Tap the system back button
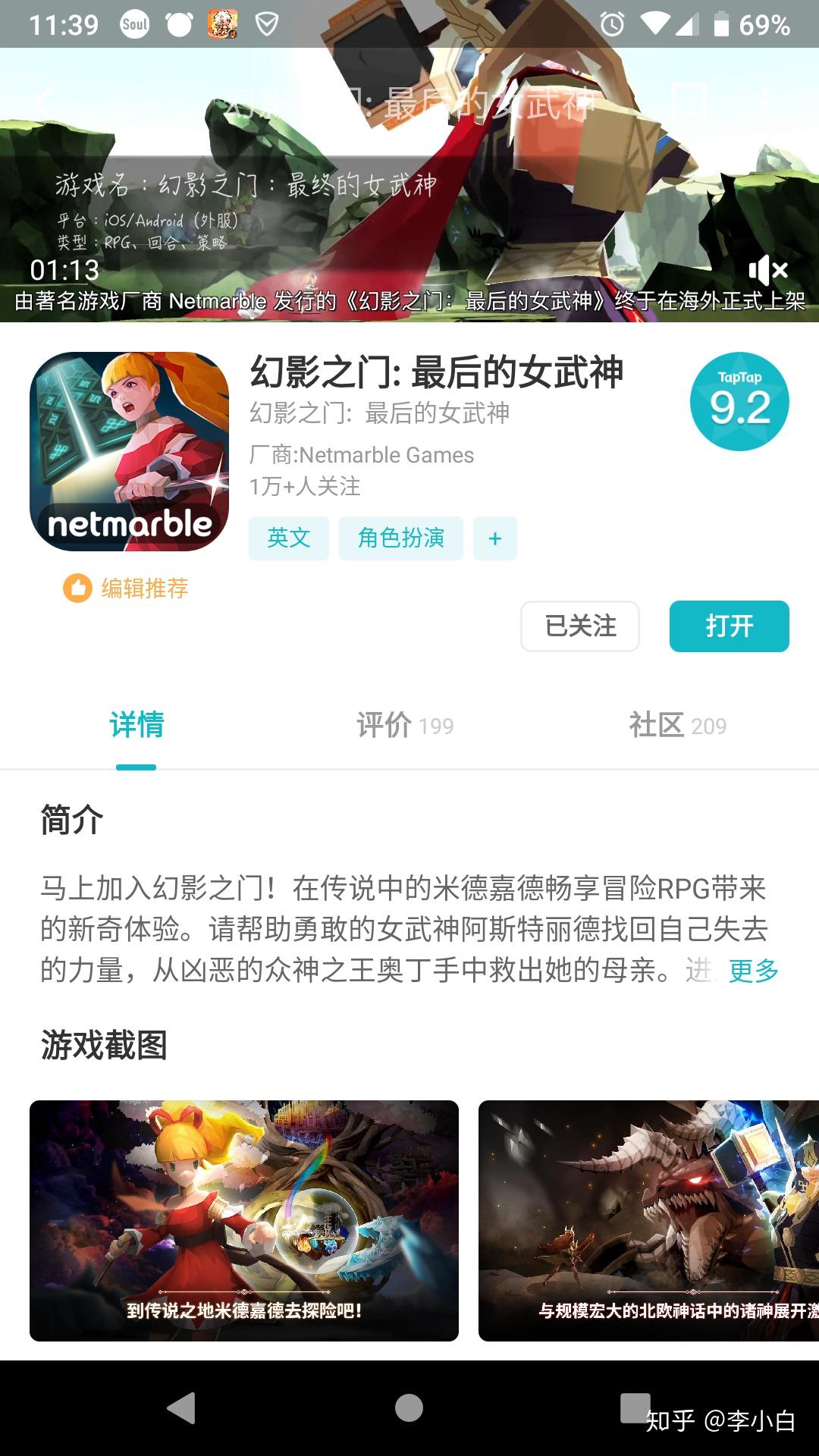Viewport: 819px width, 1456px height. click(181, 1408)
